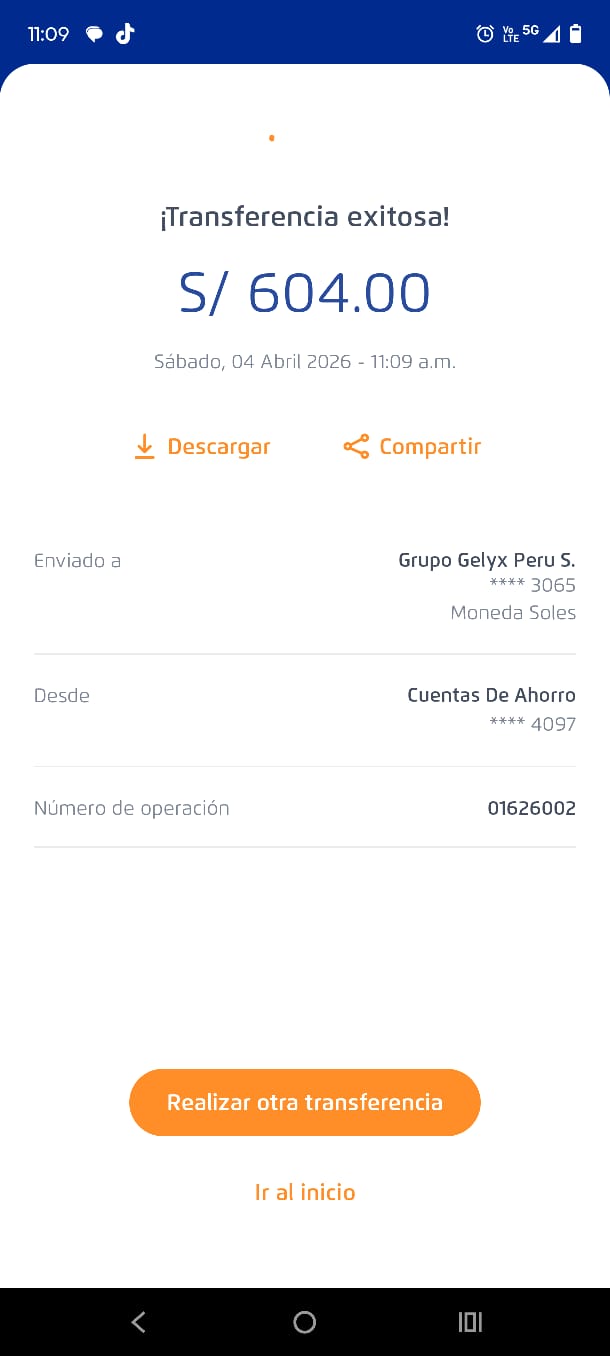
Task: Download the transfer receipt with Descargar
Action: (202, 447)
